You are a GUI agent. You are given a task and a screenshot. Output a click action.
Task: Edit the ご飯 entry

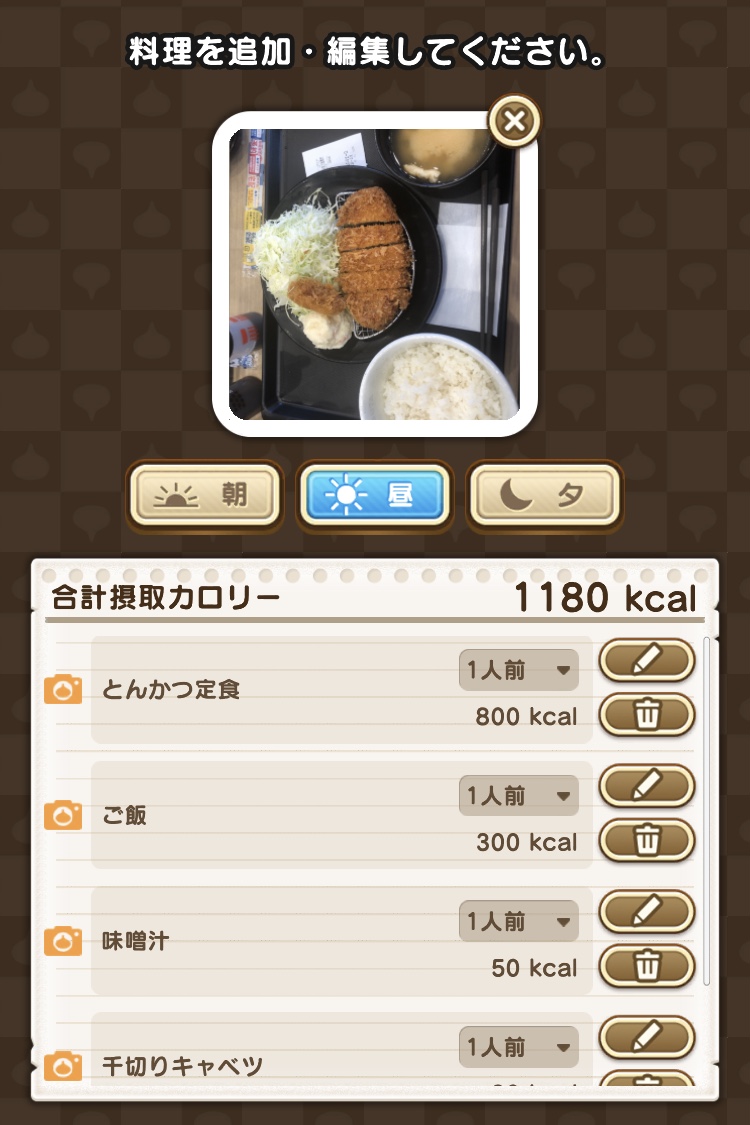[646, 786]
